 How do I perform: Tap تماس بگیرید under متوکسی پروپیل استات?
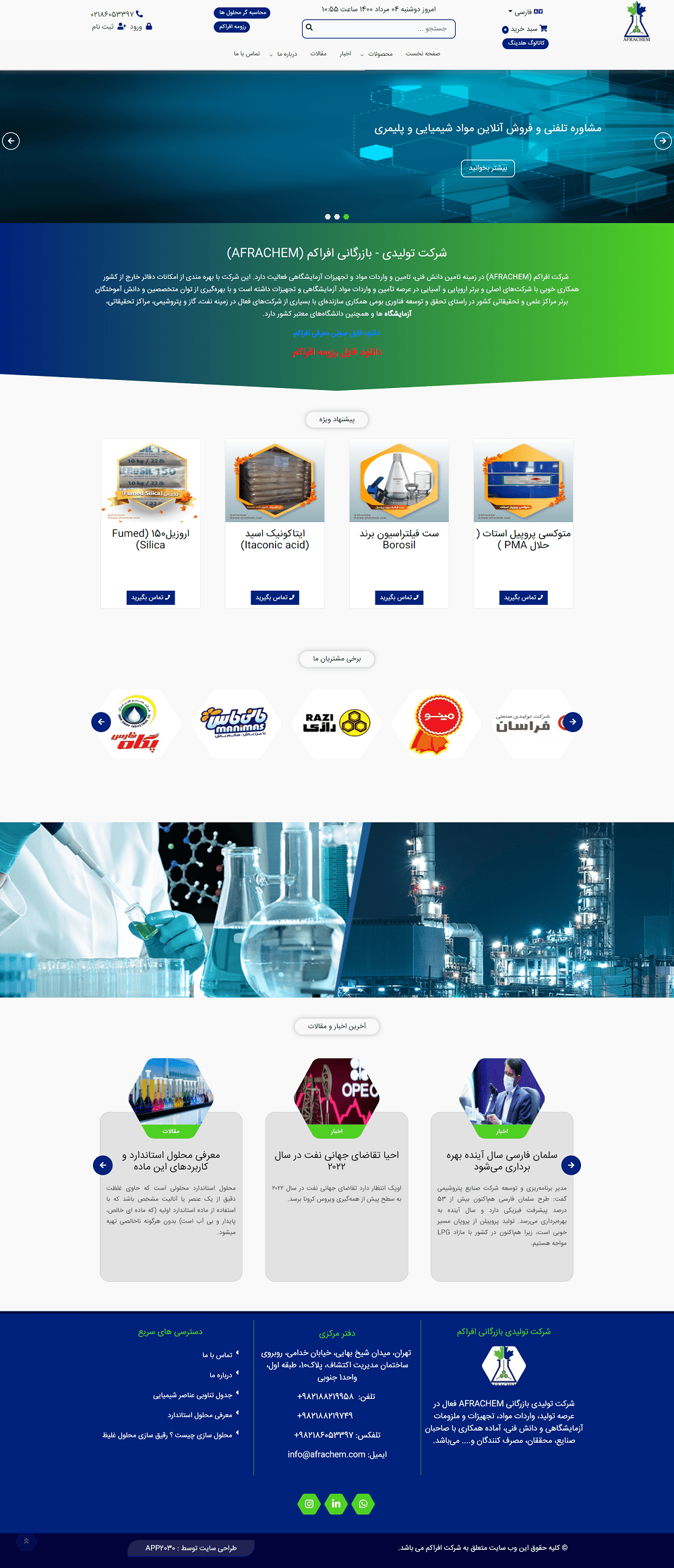tap(523, 597)
